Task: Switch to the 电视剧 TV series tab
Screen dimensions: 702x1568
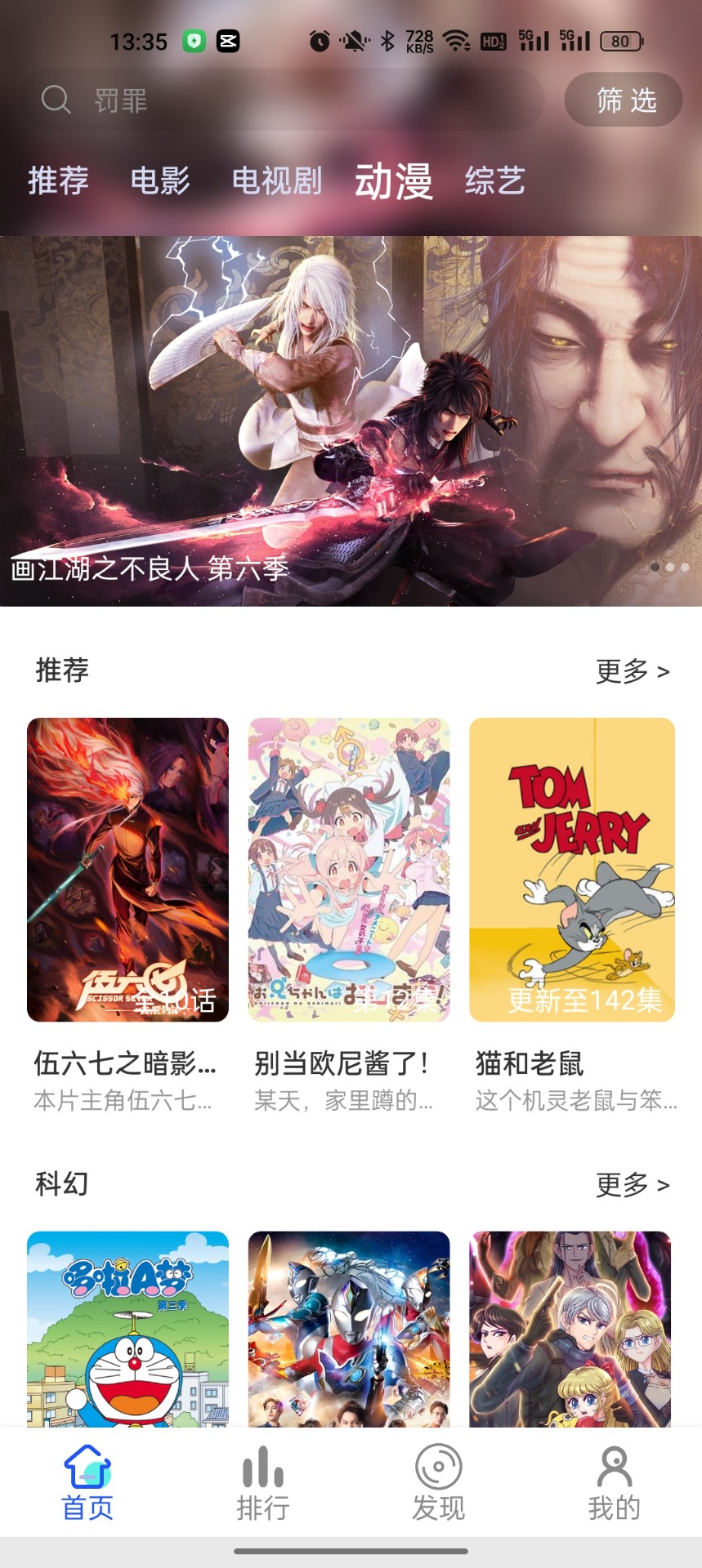Action: click(277, 180)
